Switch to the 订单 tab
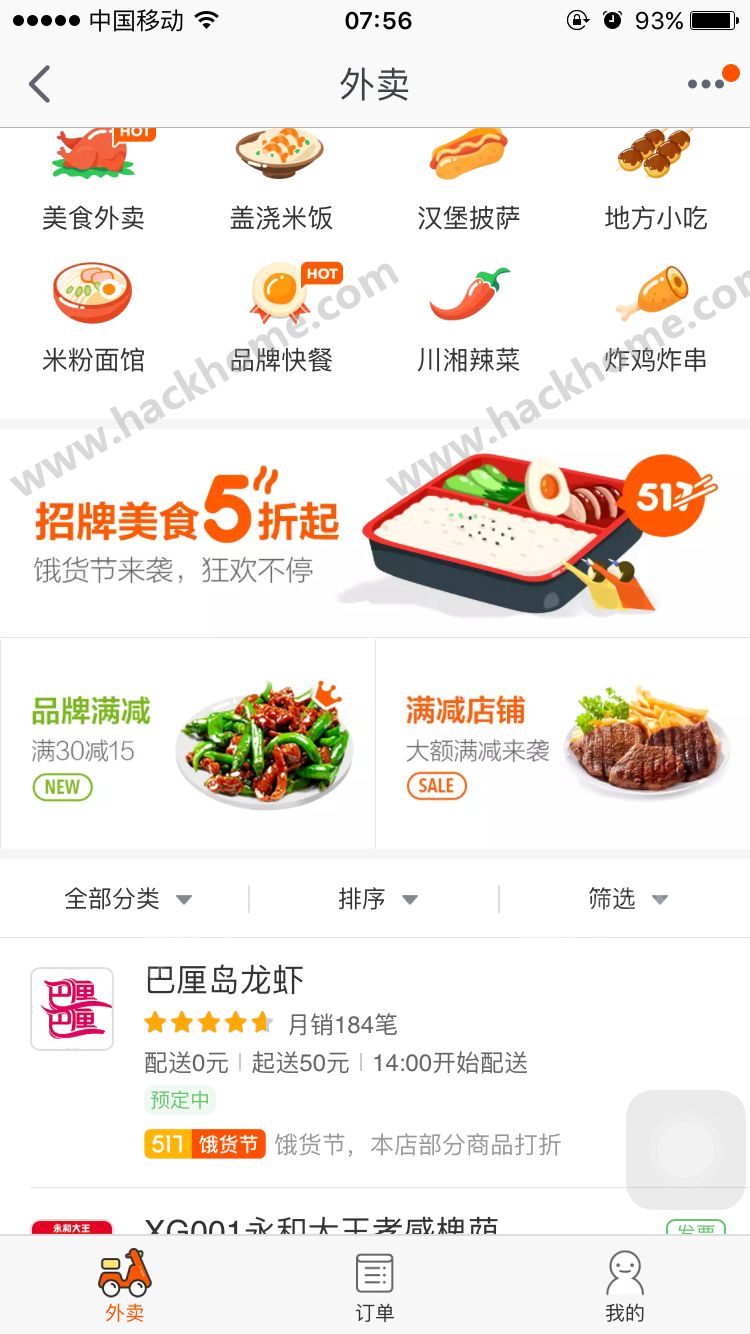Image resolution: width=750 pixels, height=1334 pixels. 375,1287
